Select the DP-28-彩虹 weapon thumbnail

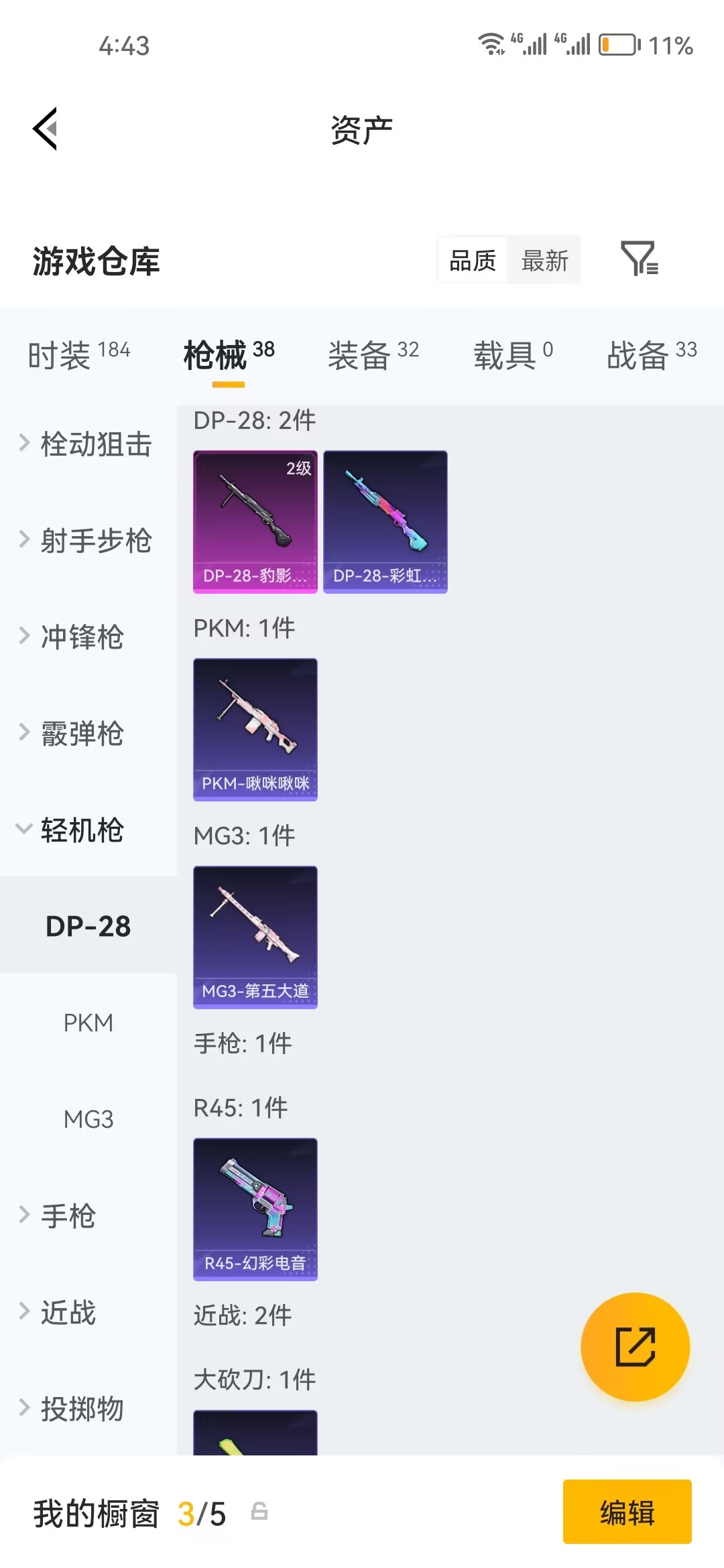tap(385, 522)
